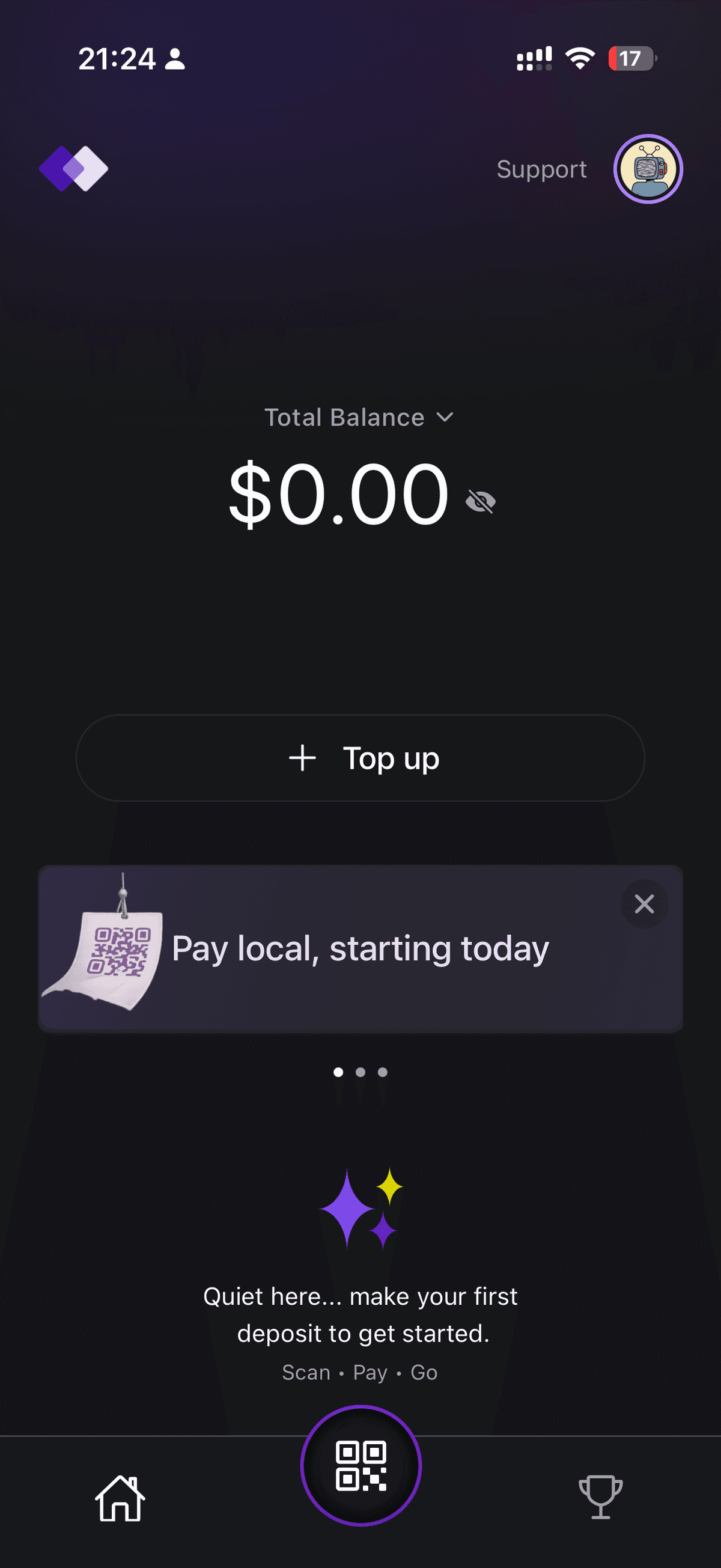Select the first carousel indicator dot
The width and height of the screenshot is (721, 1568).
339,1072
